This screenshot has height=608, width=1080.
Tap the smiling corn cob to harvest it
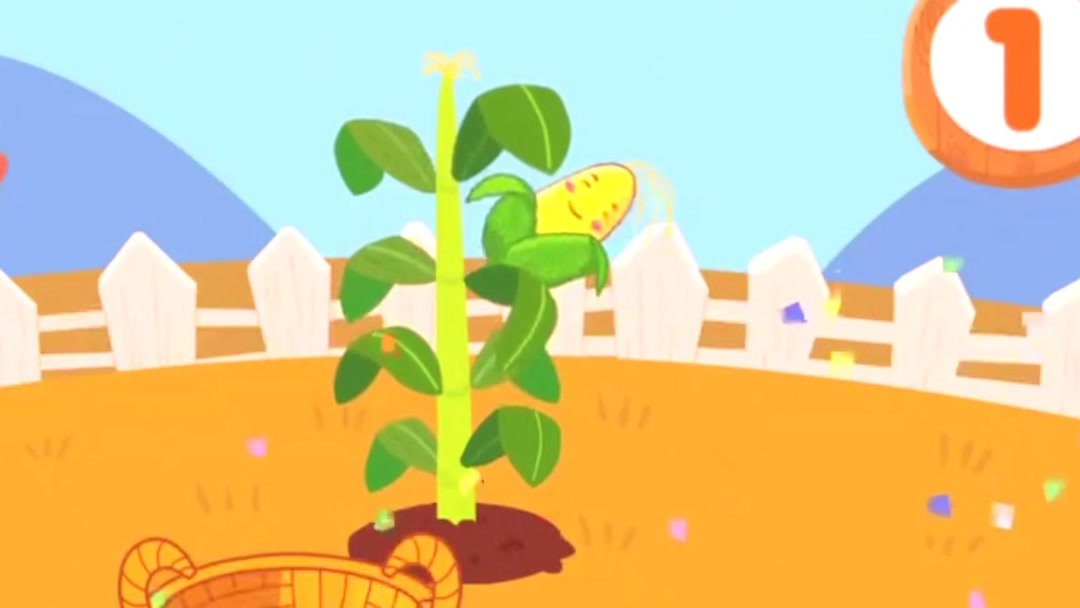coord(585,201)
